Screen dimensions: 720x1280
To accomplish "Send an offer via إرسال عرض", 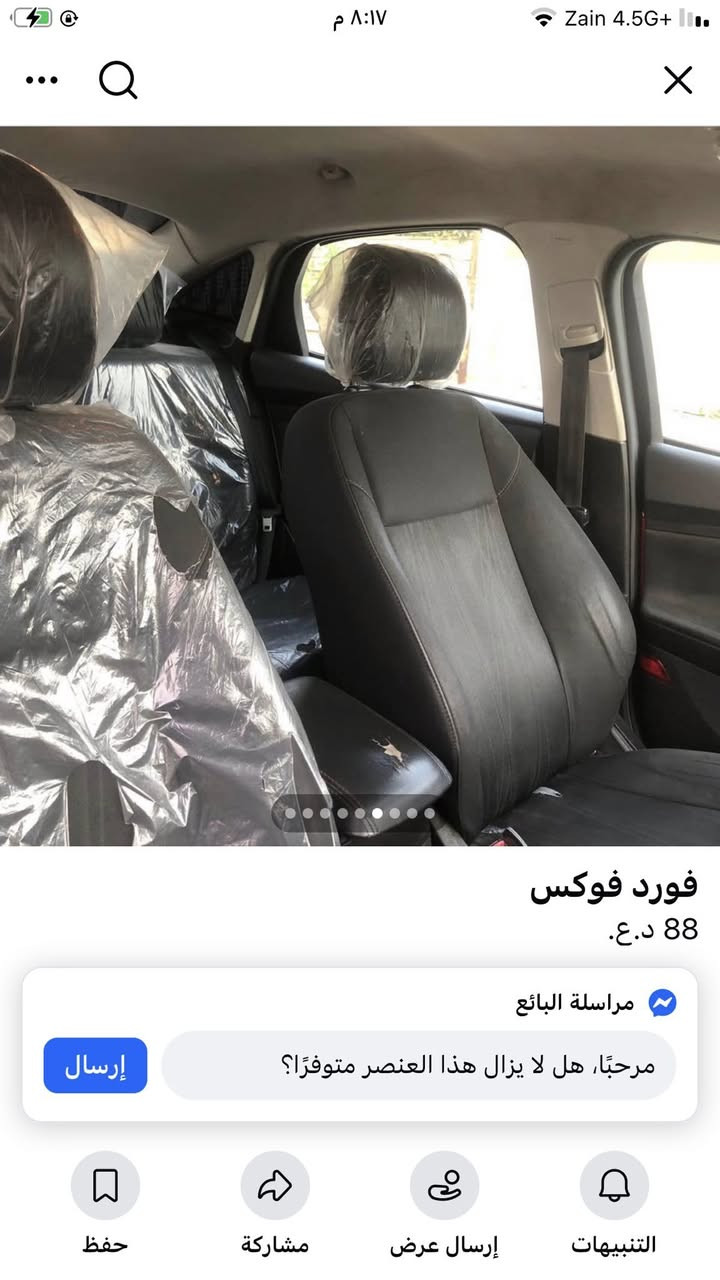I will [x=444, y=1244].
